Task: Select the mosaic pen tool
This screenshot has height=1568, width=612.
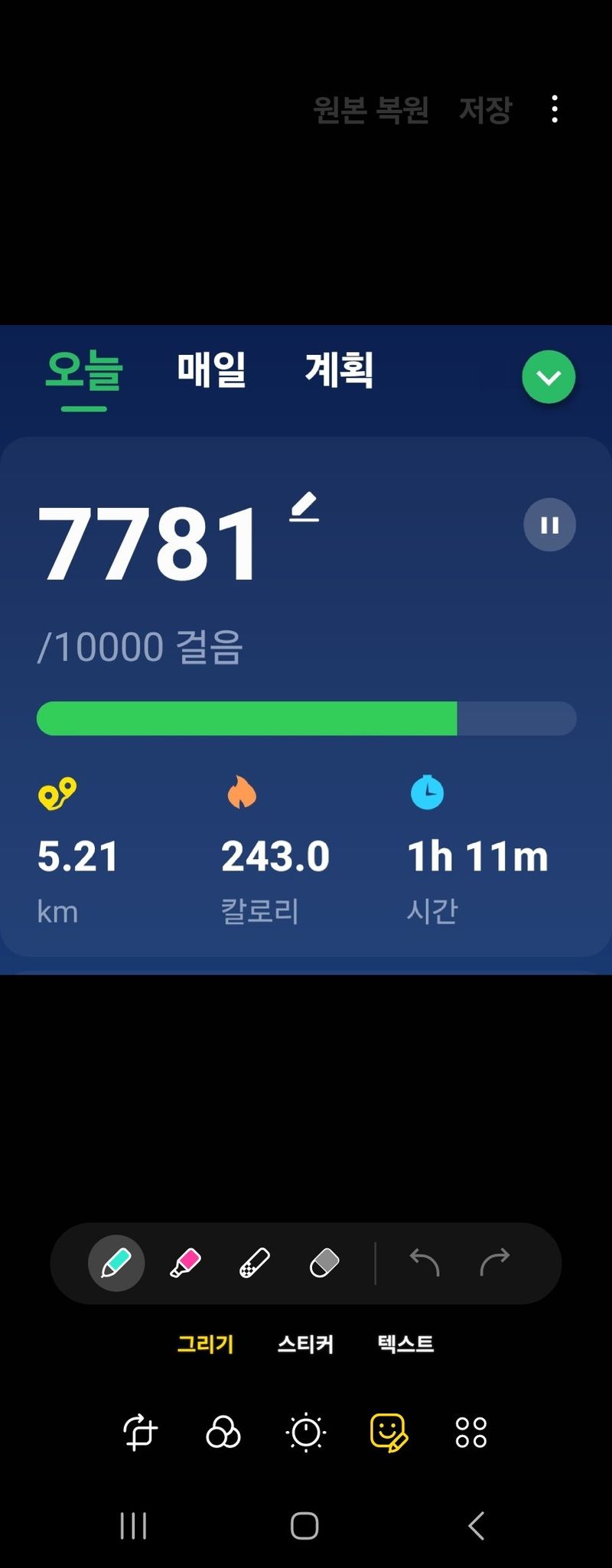Action: tap(255, 1263)
